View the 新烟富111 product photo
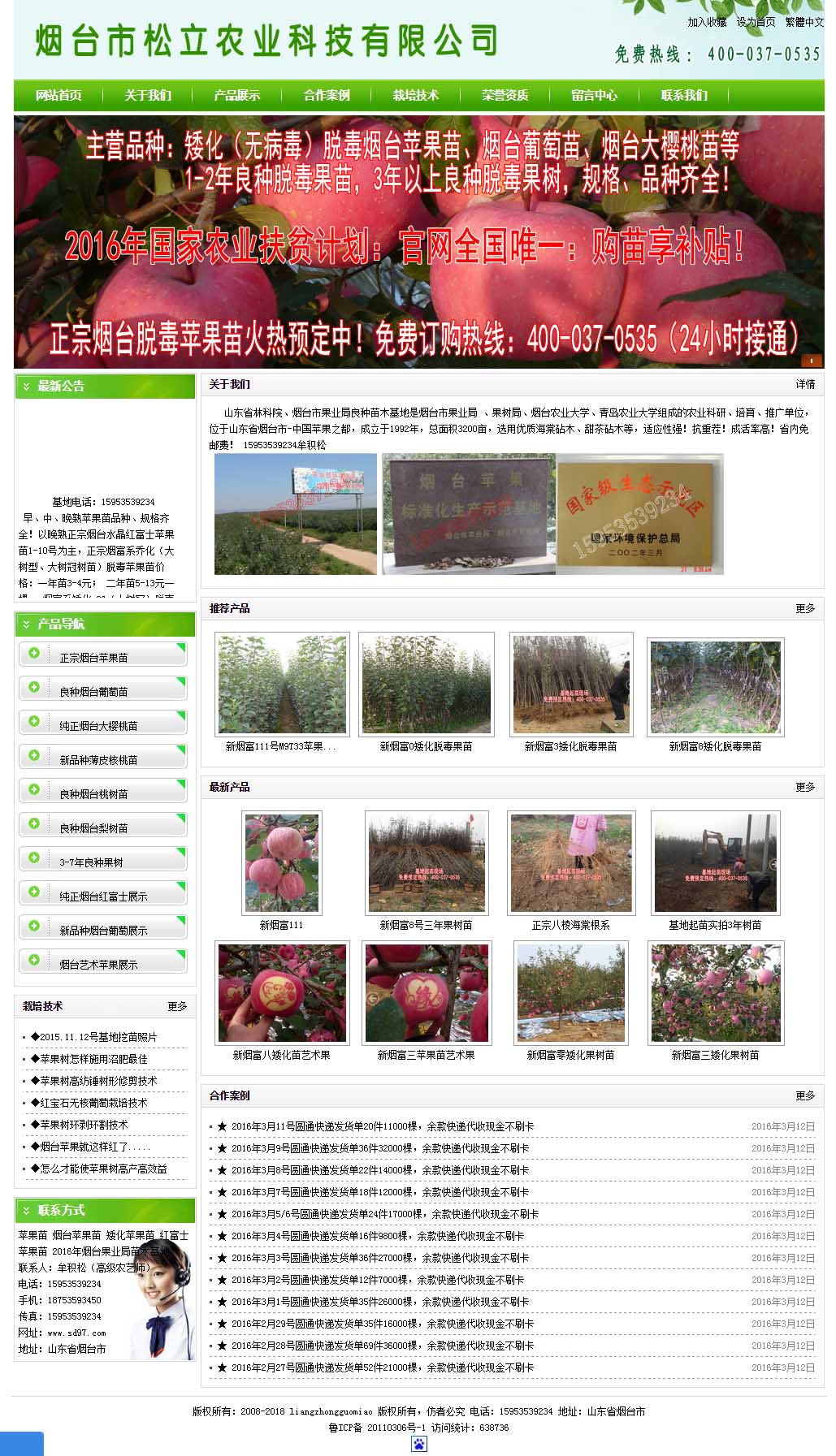Viewport: 836px width, 1456px height. (x=281, y=862)
